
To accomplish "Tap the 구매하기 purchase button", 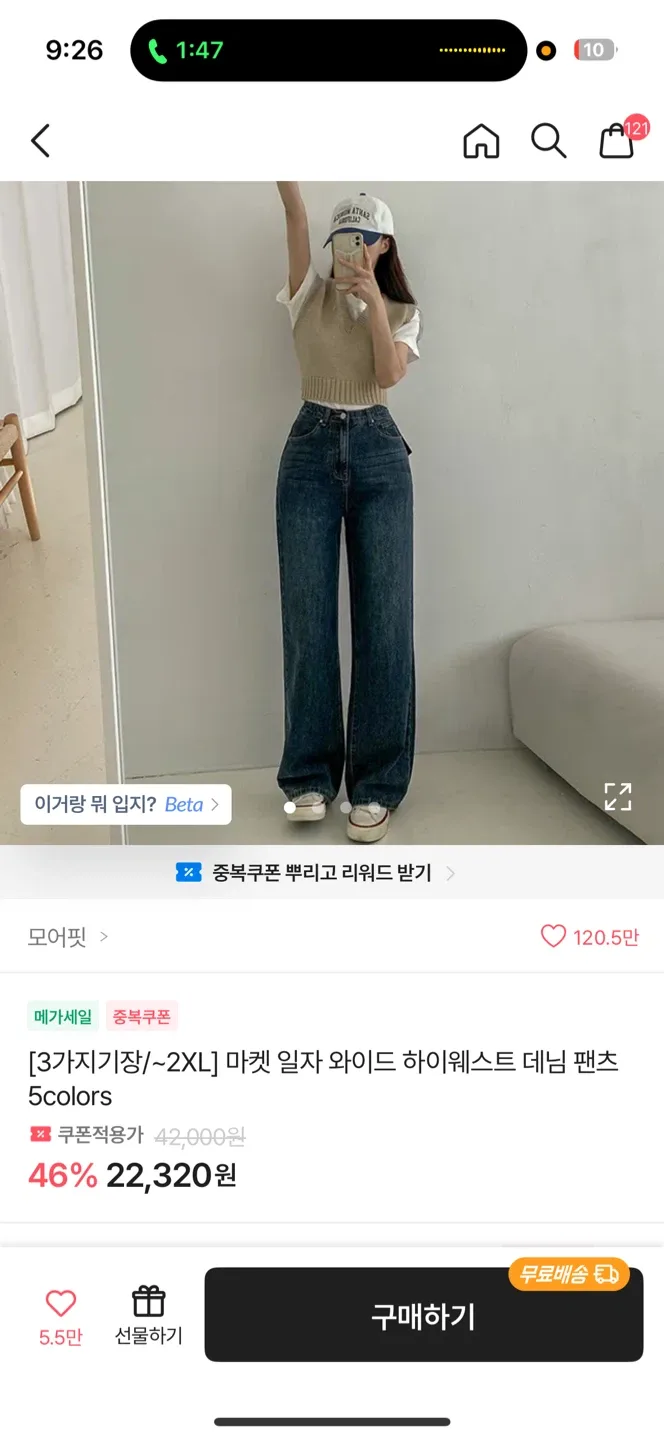I will pyautogui.click(x=423, y=1316).
